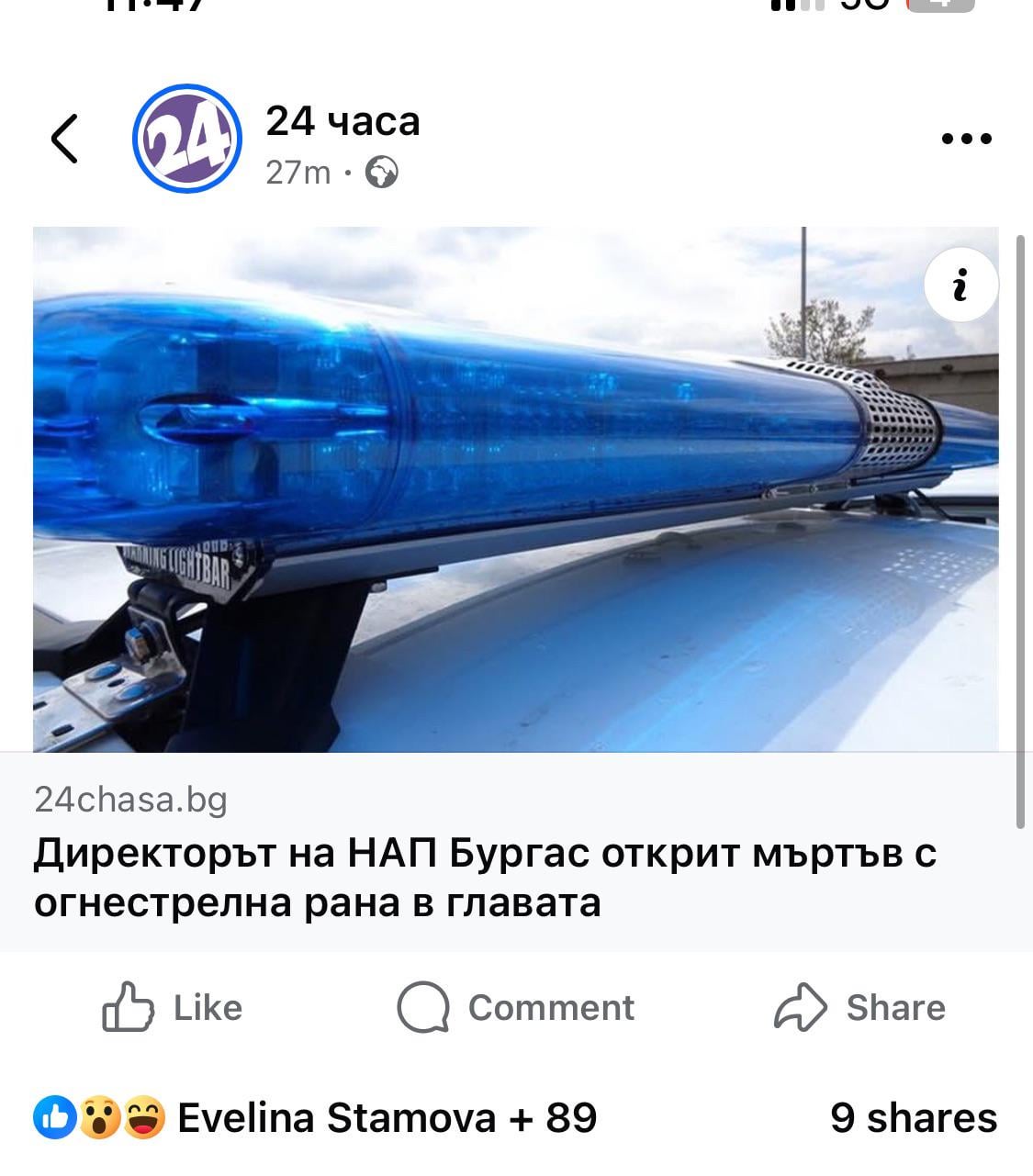Viewport: 1033px width, 1176px height.
Task: Tap the info icon on the article image
Action: [x=960, y=286]
